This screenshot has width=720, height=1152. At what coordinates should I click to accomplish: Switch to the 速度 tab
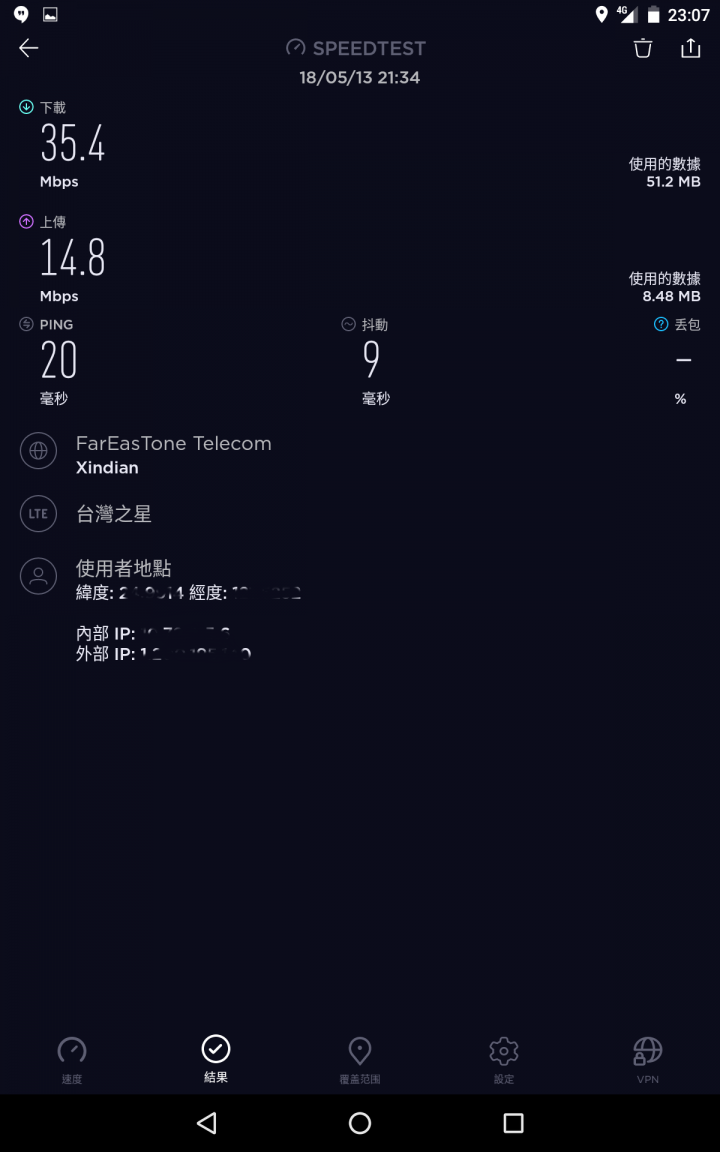(72, 1061)
